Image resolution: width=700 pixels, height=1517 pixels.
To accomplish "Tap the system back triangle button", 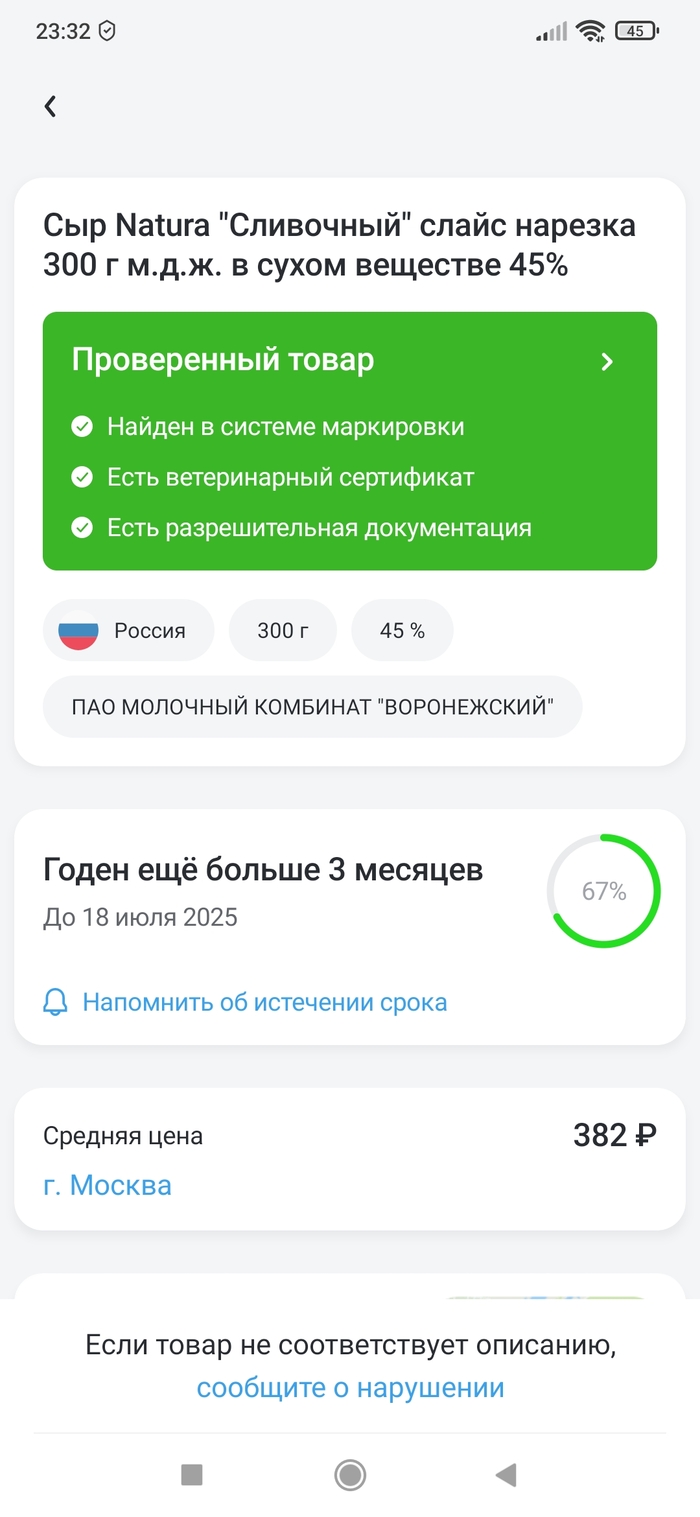I will click(506, 1474).
